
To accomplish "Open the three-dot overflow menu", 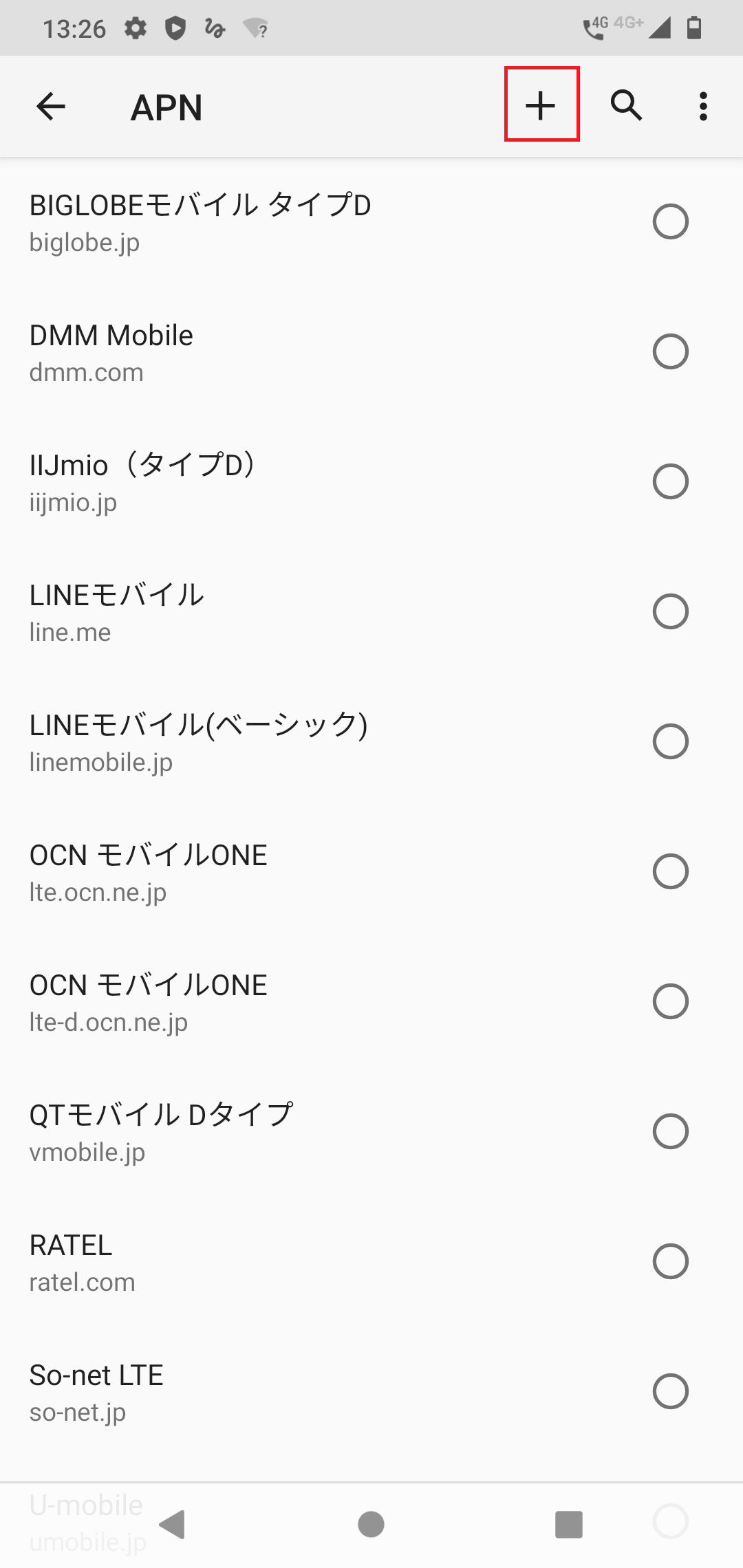I will tap(702, 106).
